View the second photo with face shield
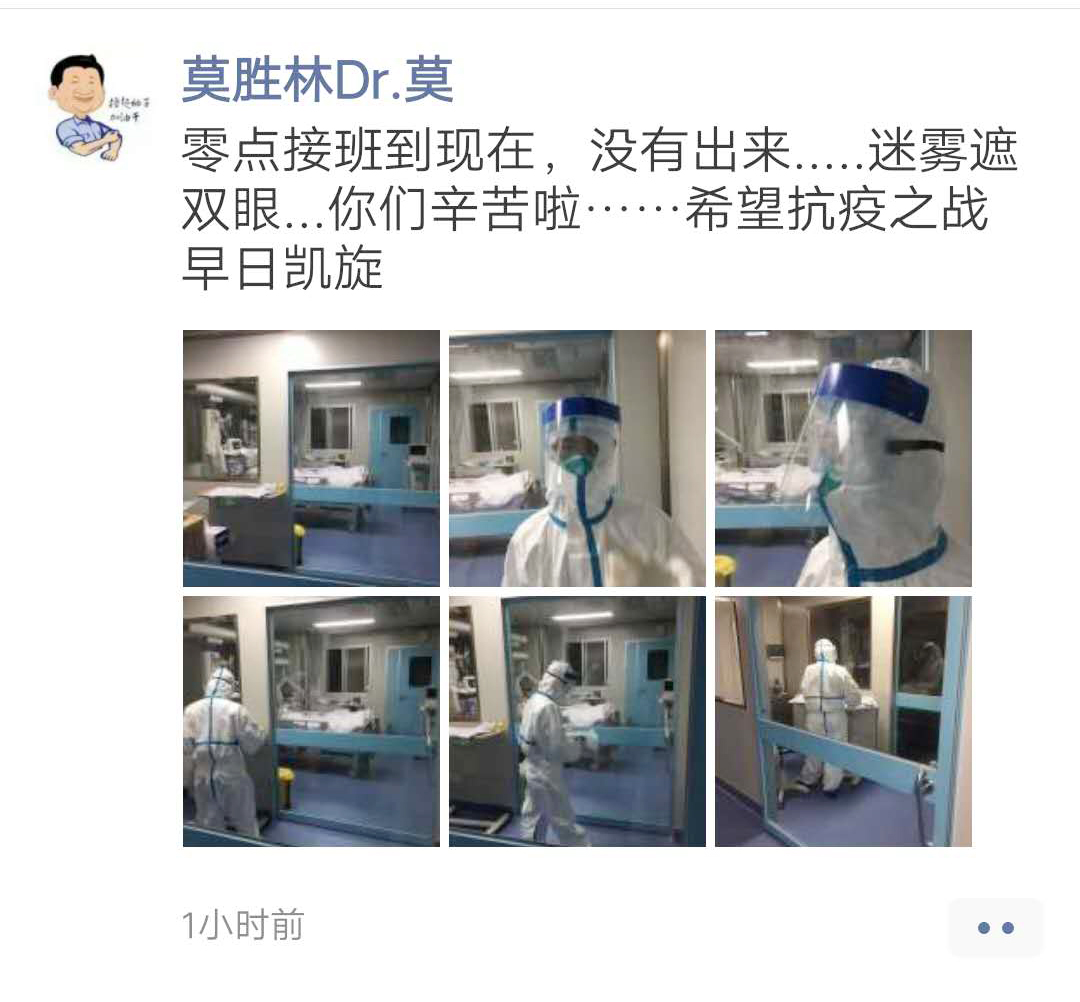The width and height of the screenshot is (1080, 1002). tap(577, 458)
